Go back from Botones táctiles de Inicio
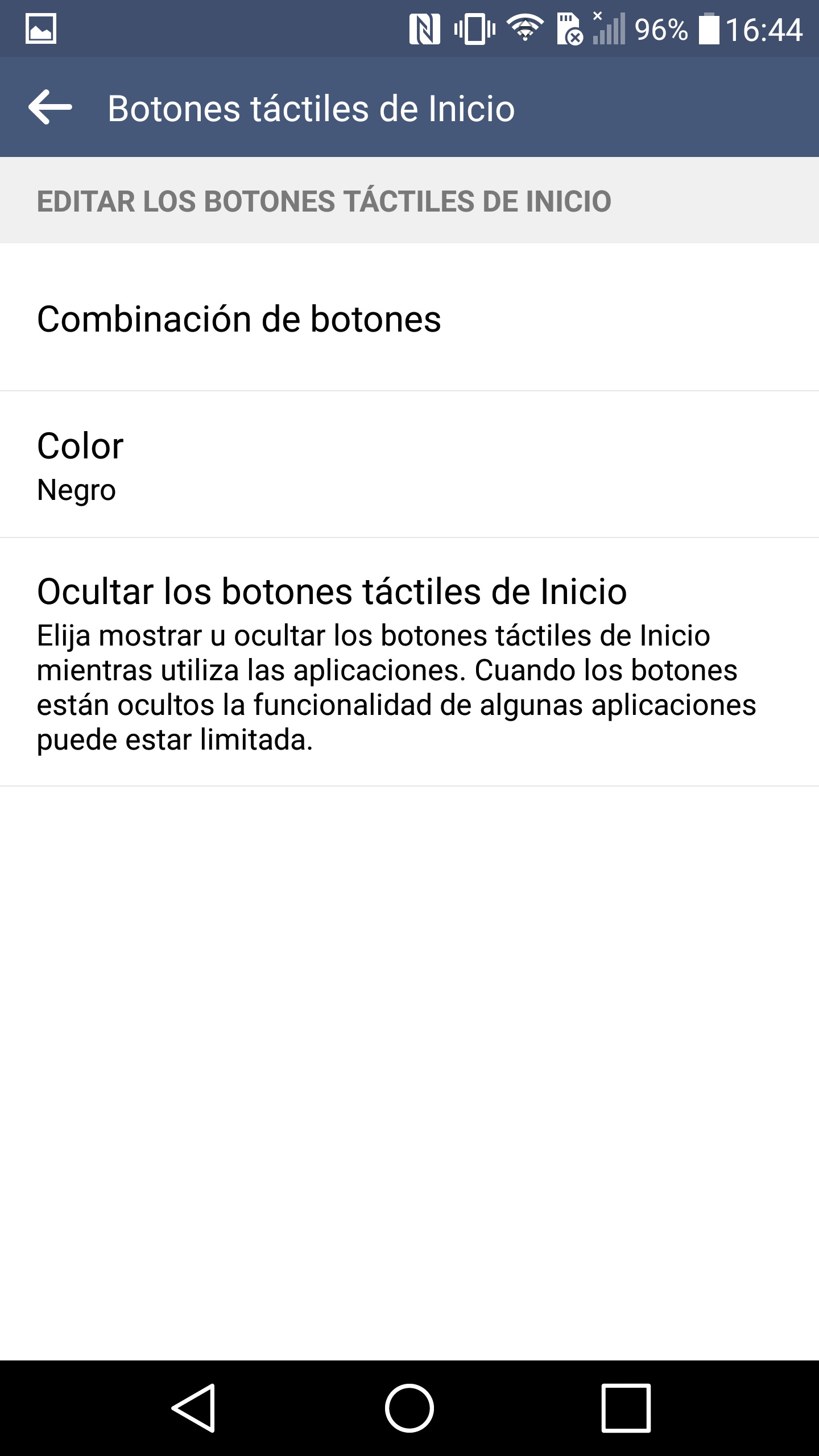The image size is (819, 1456). click(50, 107)
